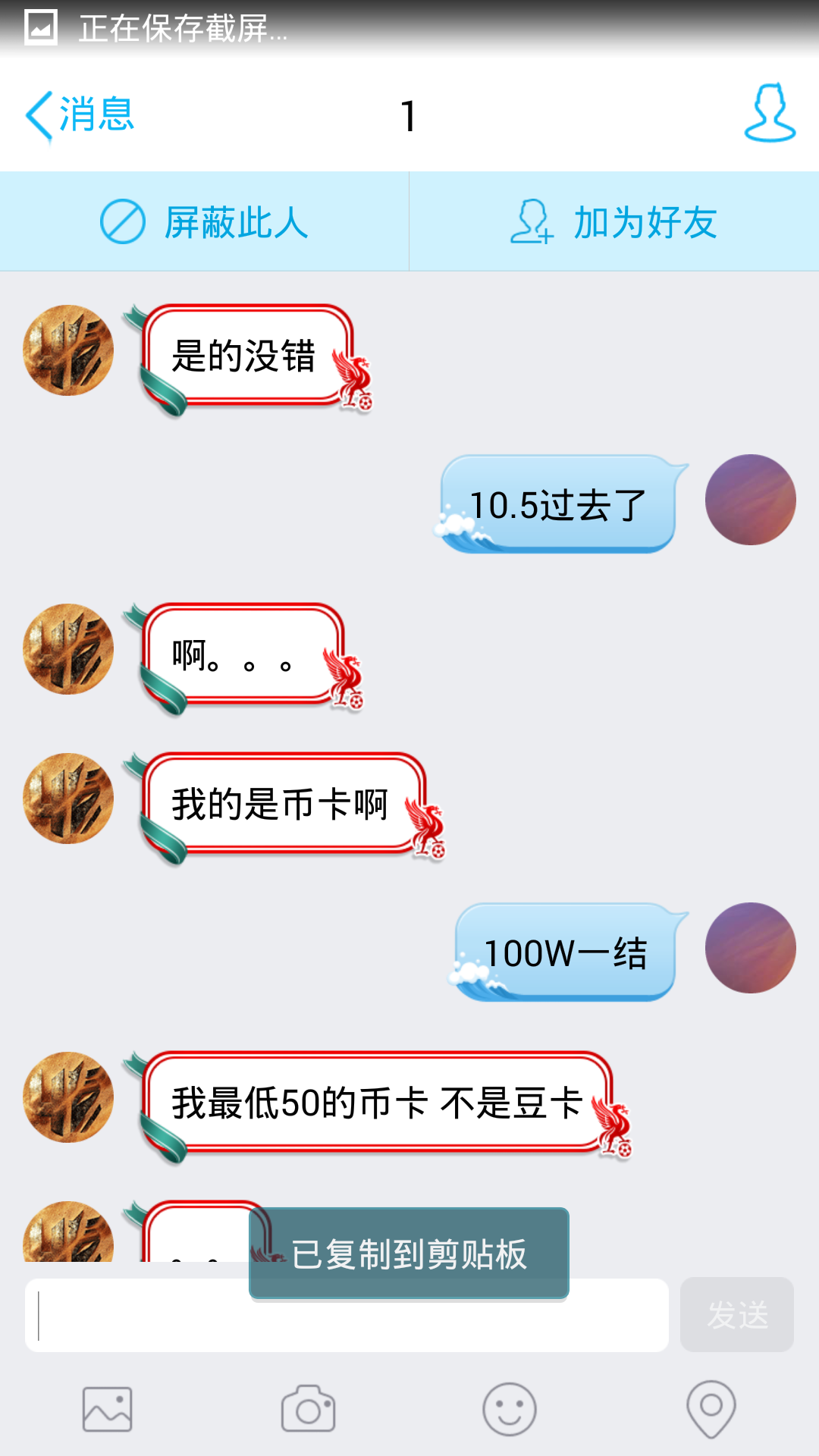Tap the 发送 send button
The height and width of the screenshot is (1456, 819).
737,1315
